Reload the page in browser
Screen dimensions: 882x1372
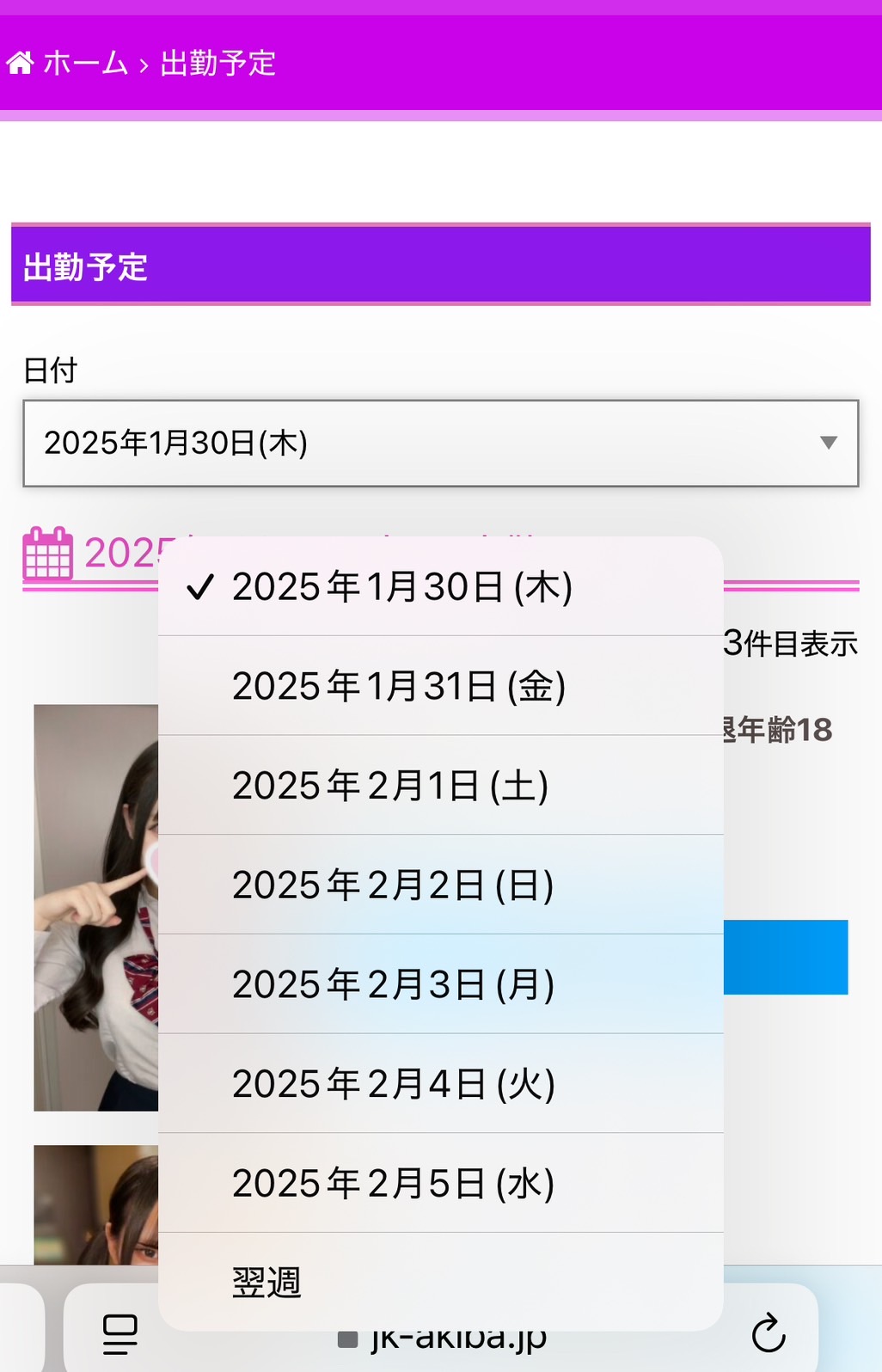click(x=768, y=1333)
